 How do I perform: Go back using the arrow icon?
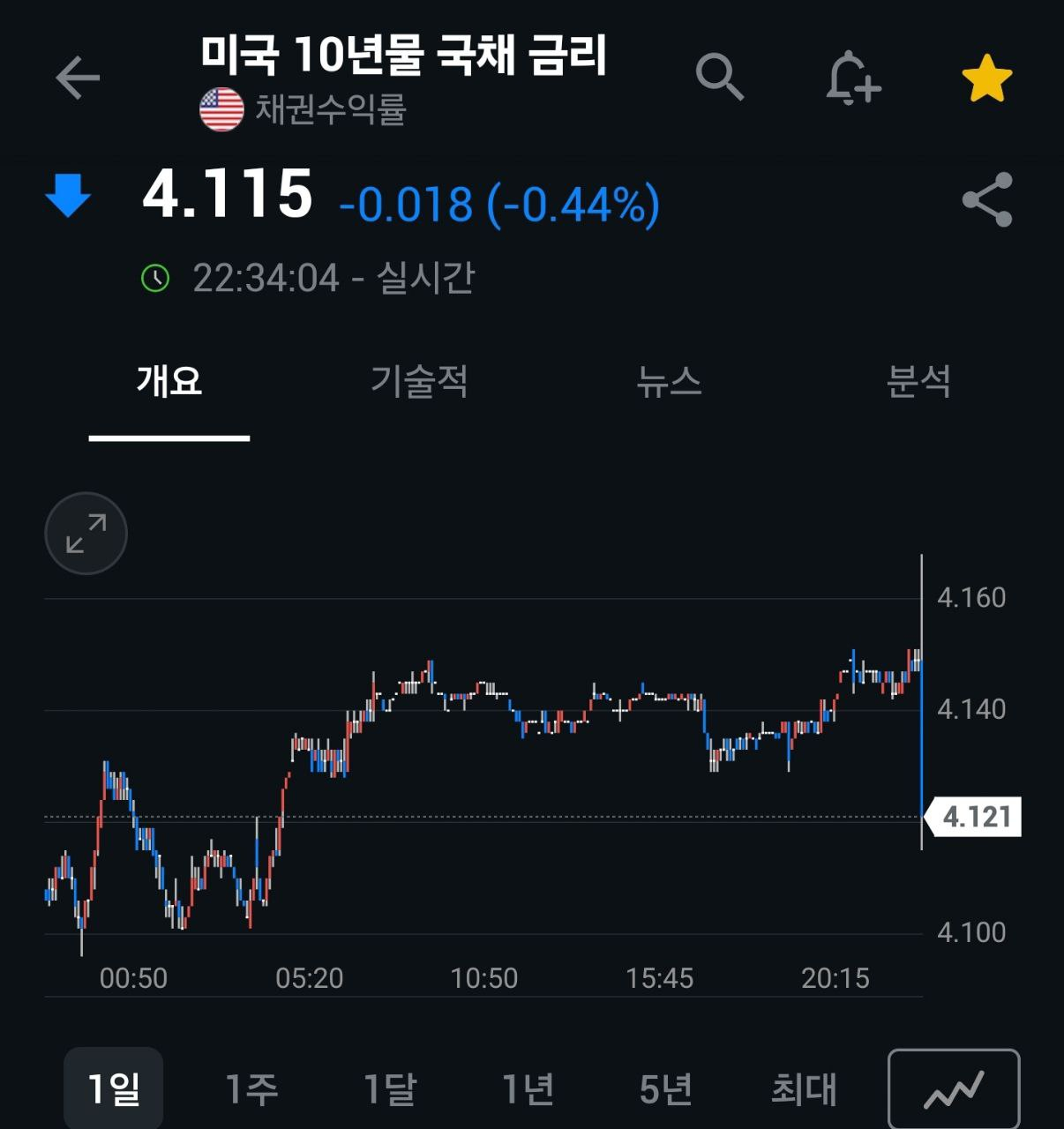click(x=78, y=79)
